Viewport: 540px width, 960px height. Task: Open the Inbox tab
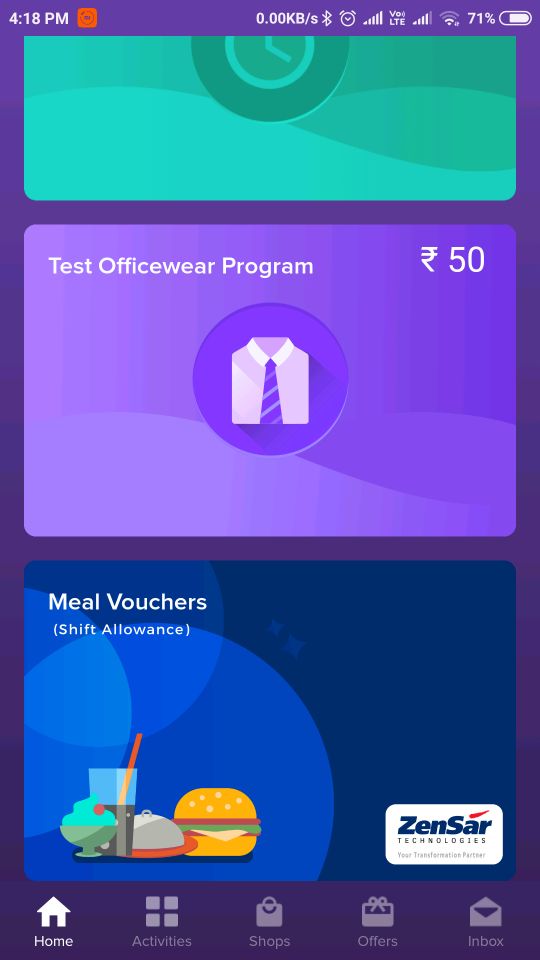point(486,921)
